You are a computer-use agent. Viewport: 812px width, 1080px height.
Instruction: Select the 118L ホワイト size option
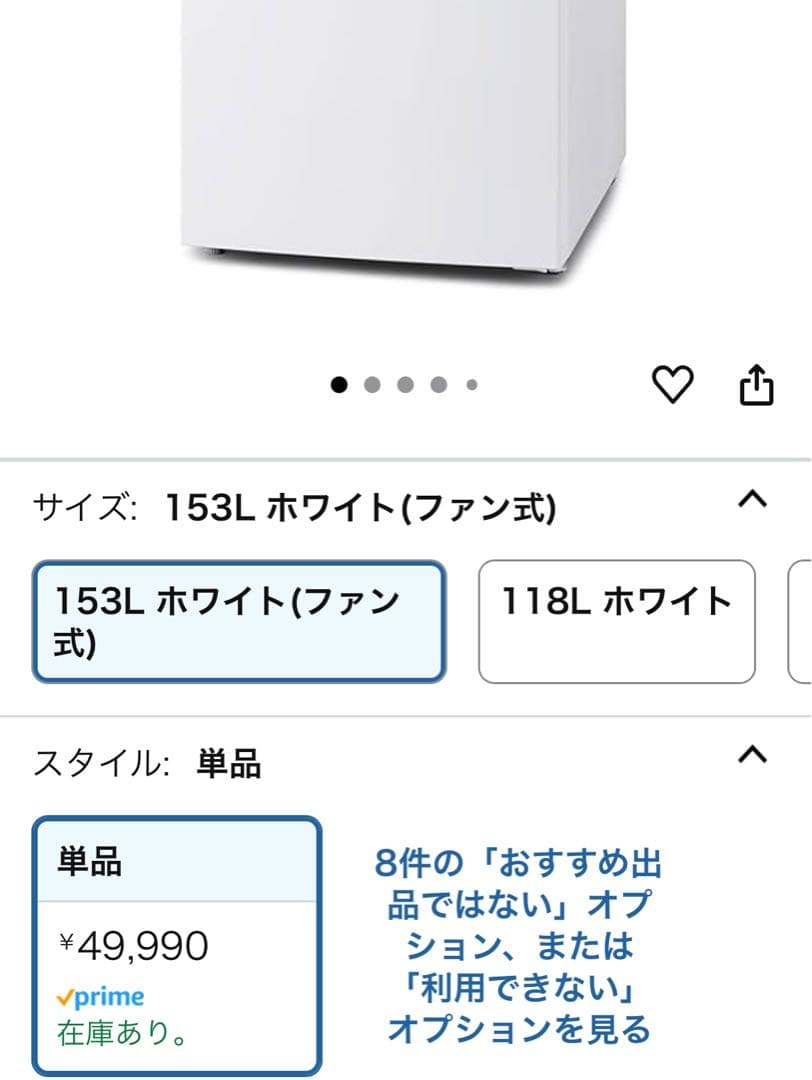click(x=616, y=621)
